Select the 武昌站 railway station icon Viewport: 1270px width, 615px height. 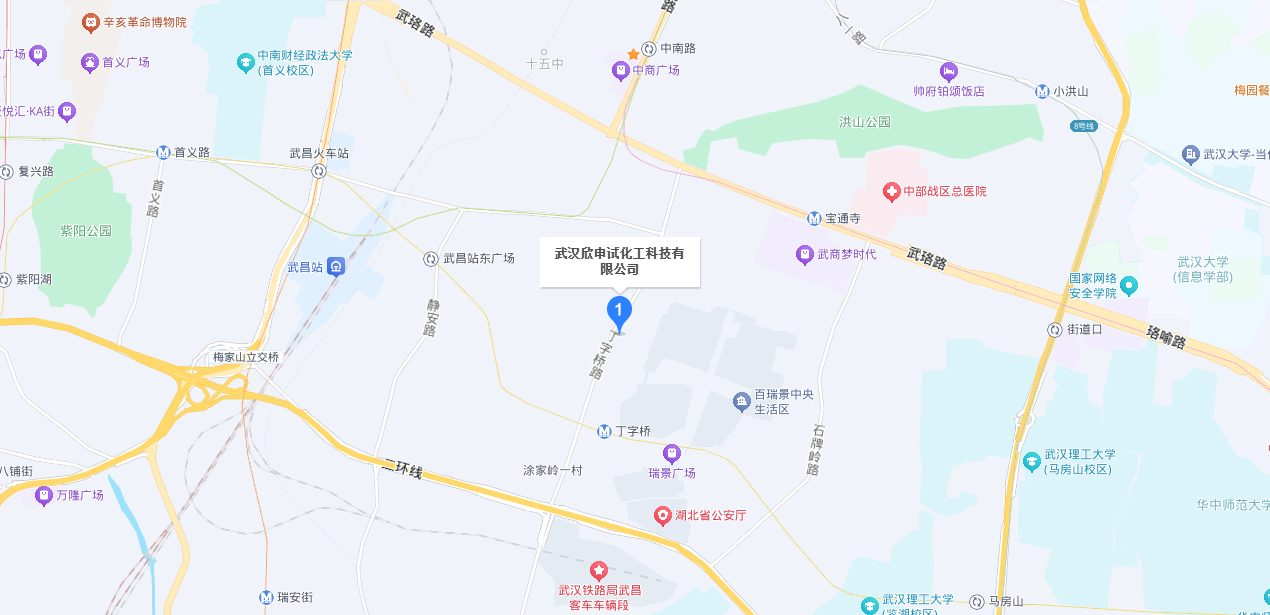[337, 267]
